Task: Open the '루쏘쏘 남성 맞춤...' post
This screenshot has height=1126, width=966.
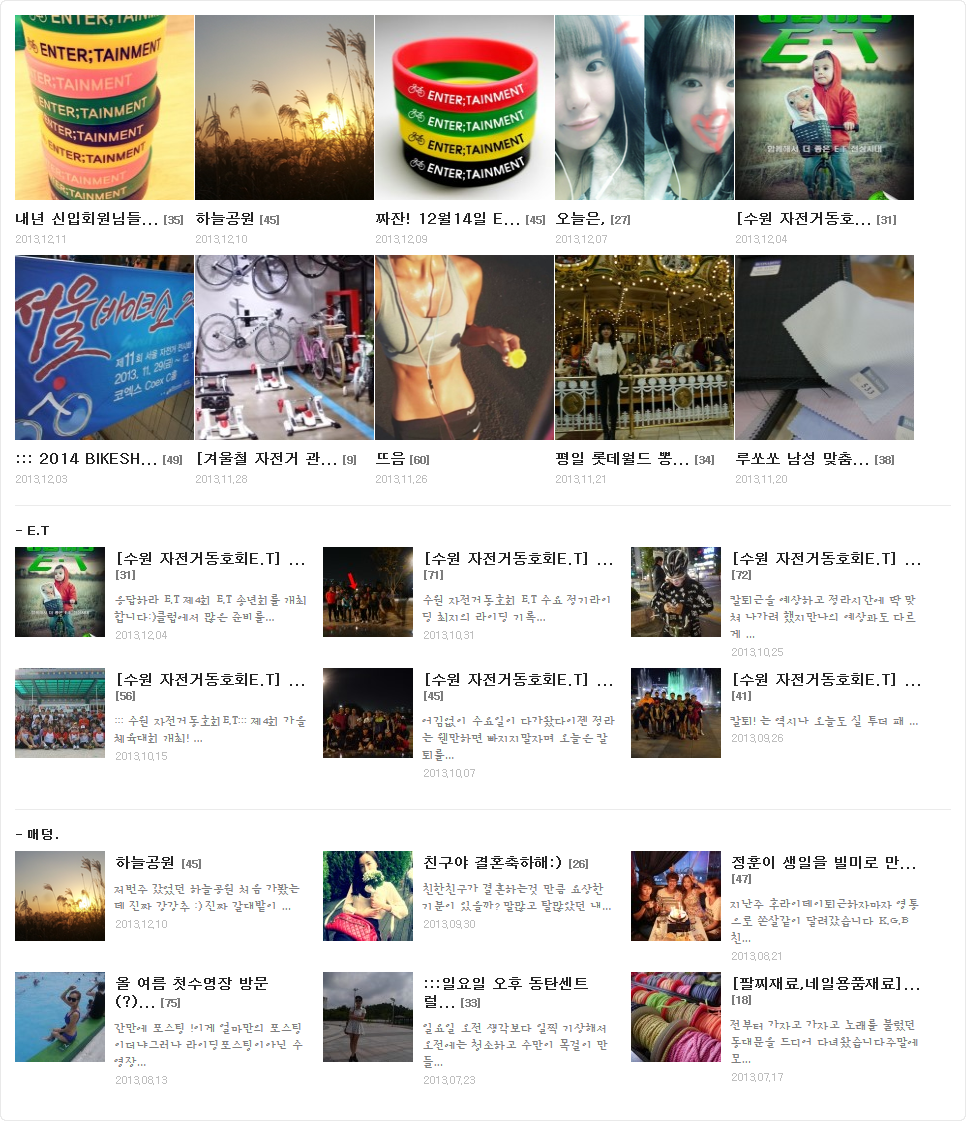Action: click(824, 347)
